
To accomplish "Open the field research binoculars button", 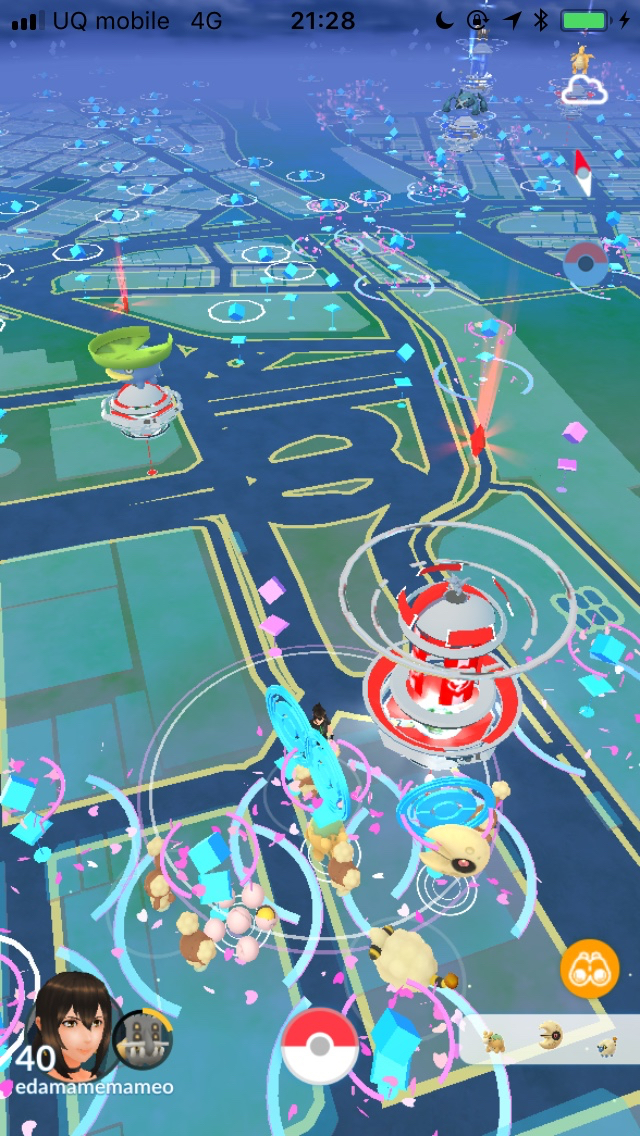I will coord(589,969).
